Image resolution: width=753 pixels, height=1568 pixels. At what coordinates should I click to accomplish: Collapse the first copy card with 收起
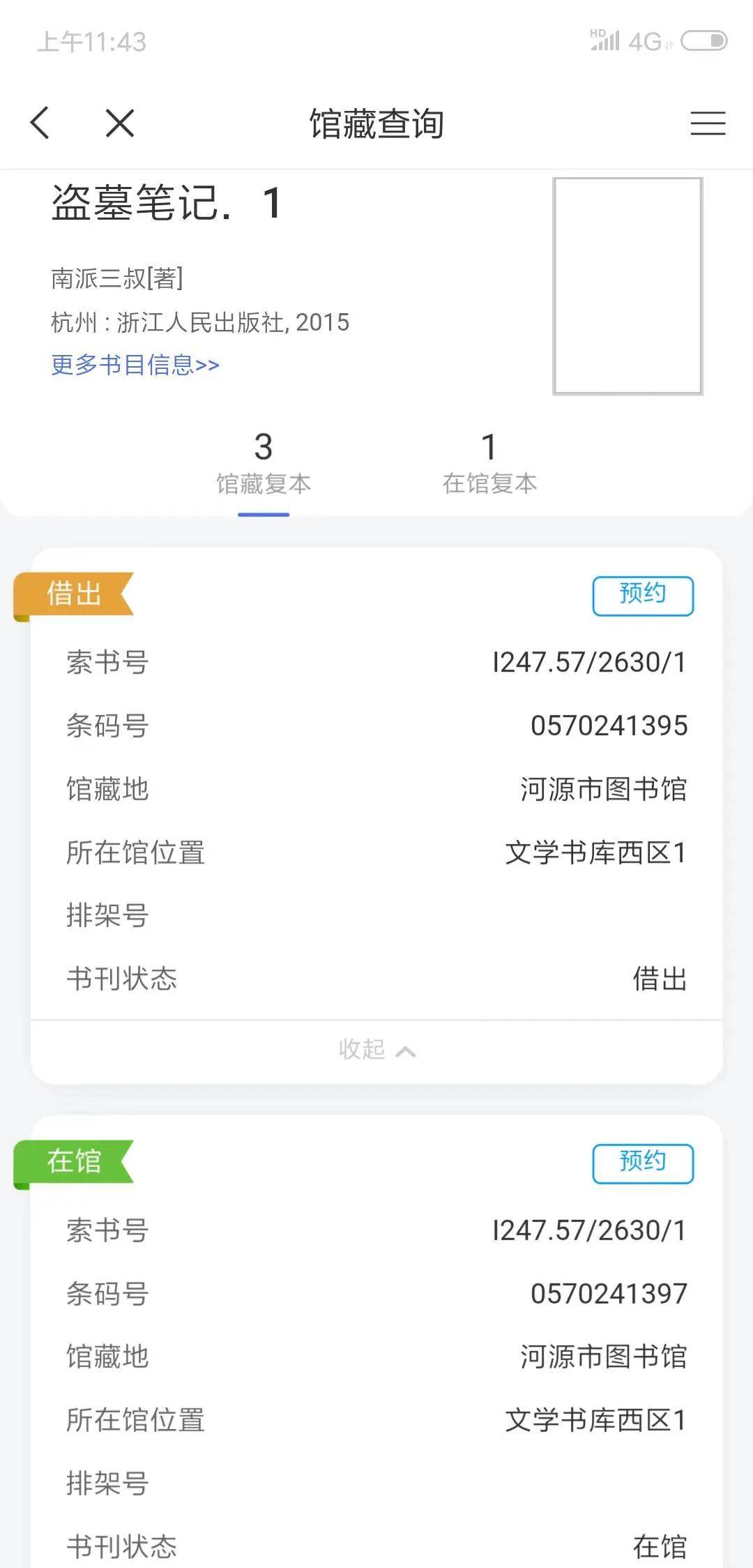[376, 1050]
